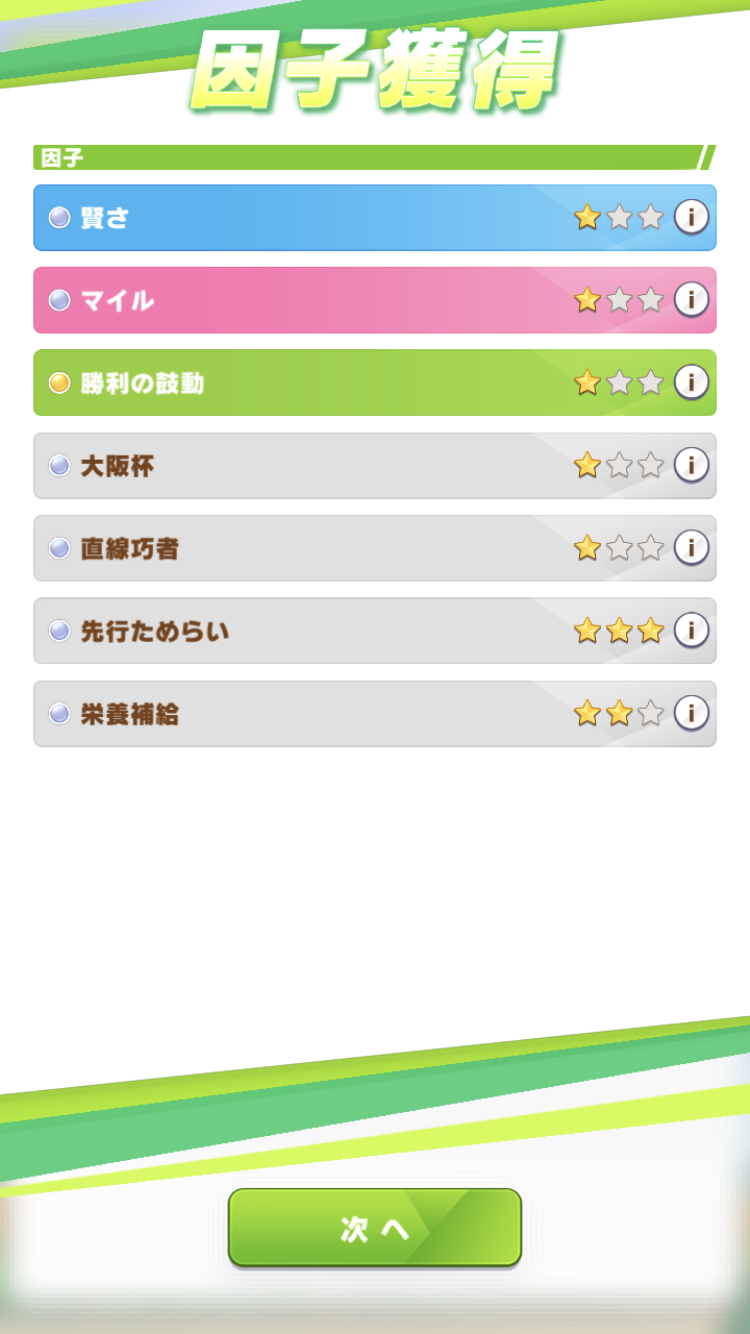Show details of the マイル factor

point(691,300)
